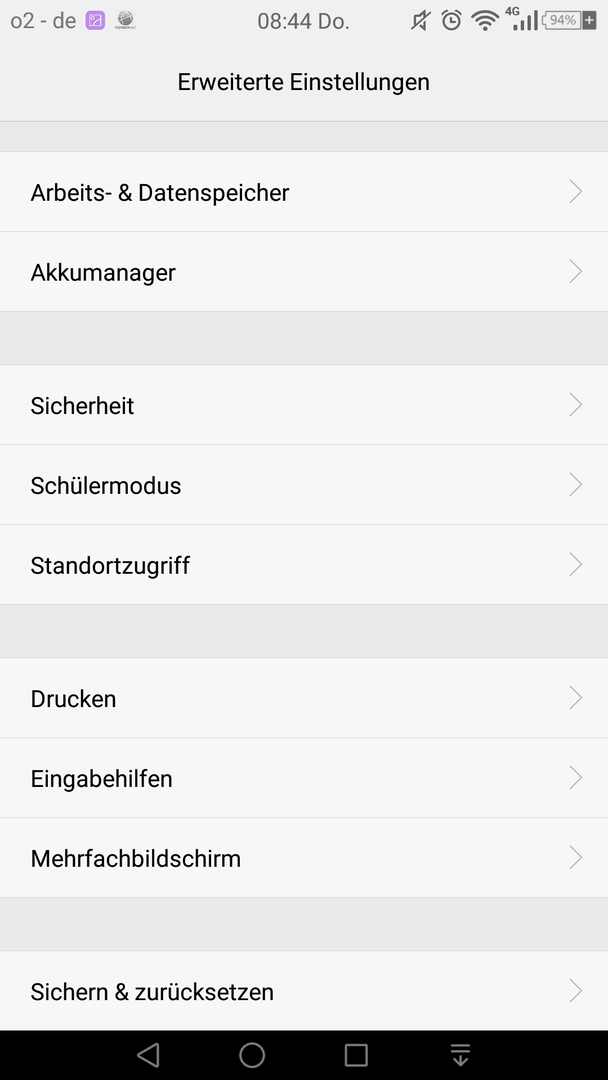
Task: Select Standortzugriff
Action: pos(304,565)
